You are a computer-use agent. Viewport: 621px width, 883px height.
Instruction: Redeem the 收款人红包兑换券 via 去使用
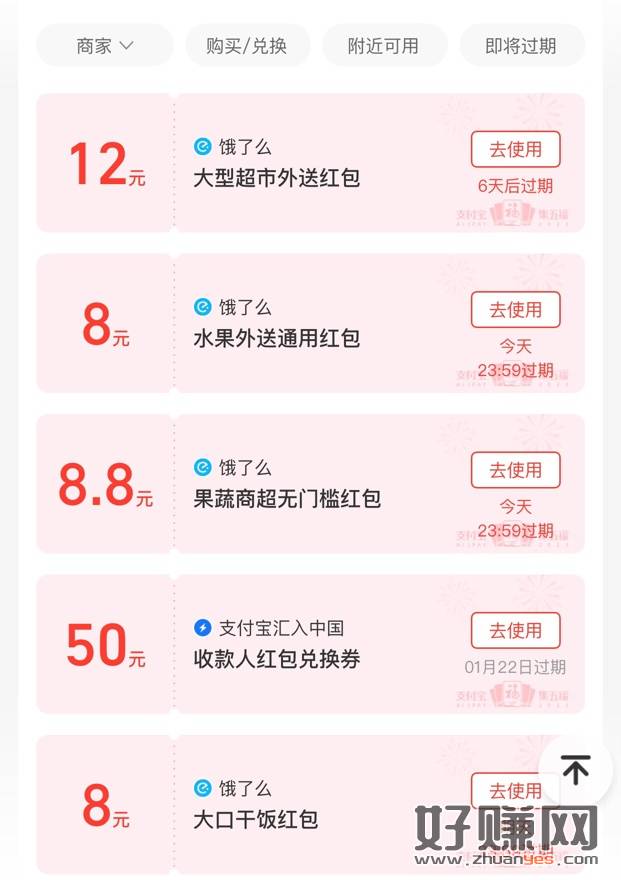click(515, 631)
